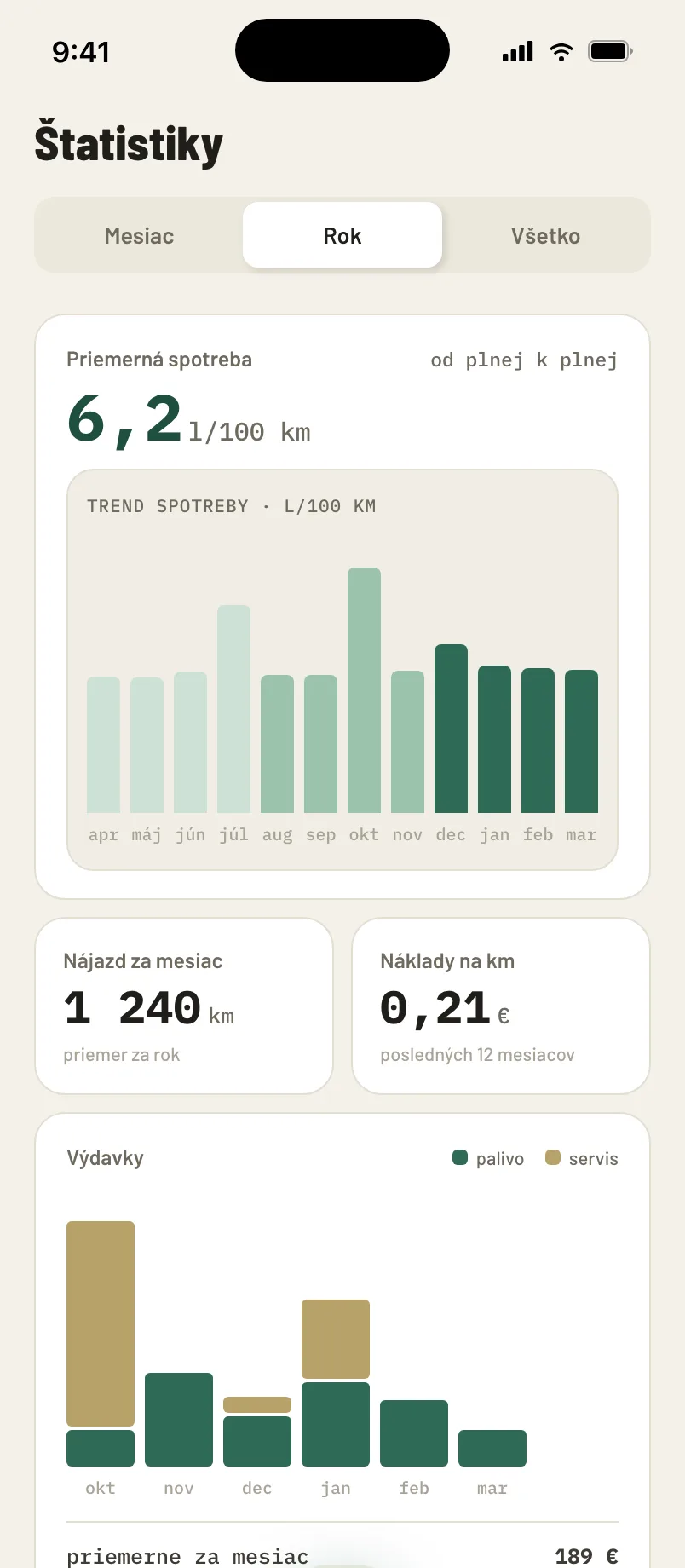
Task: Select the Rok segment
Action: (x=342, y=235)
